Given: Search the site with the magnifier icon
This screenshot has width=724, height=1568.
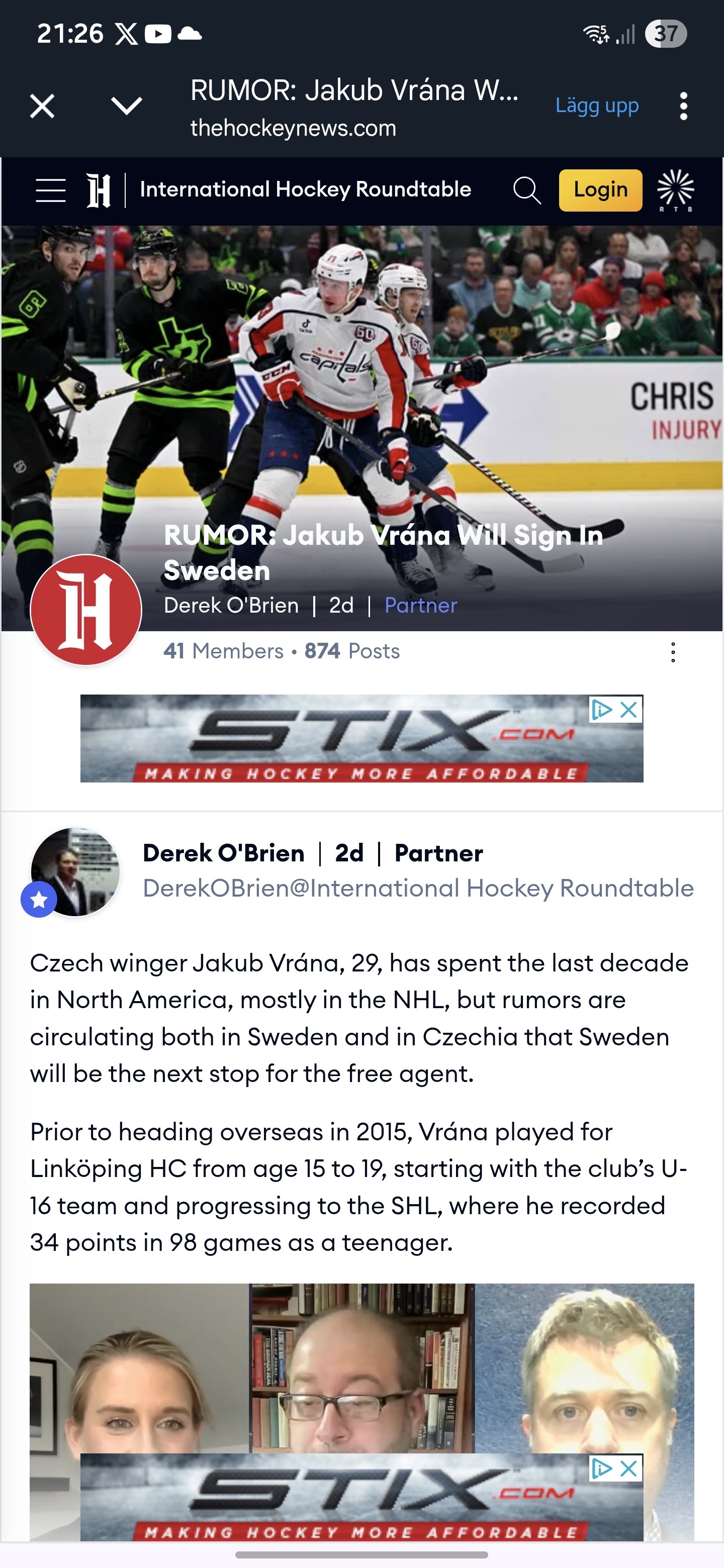Looking at the screenshot, I should click(x=527, y=190).
